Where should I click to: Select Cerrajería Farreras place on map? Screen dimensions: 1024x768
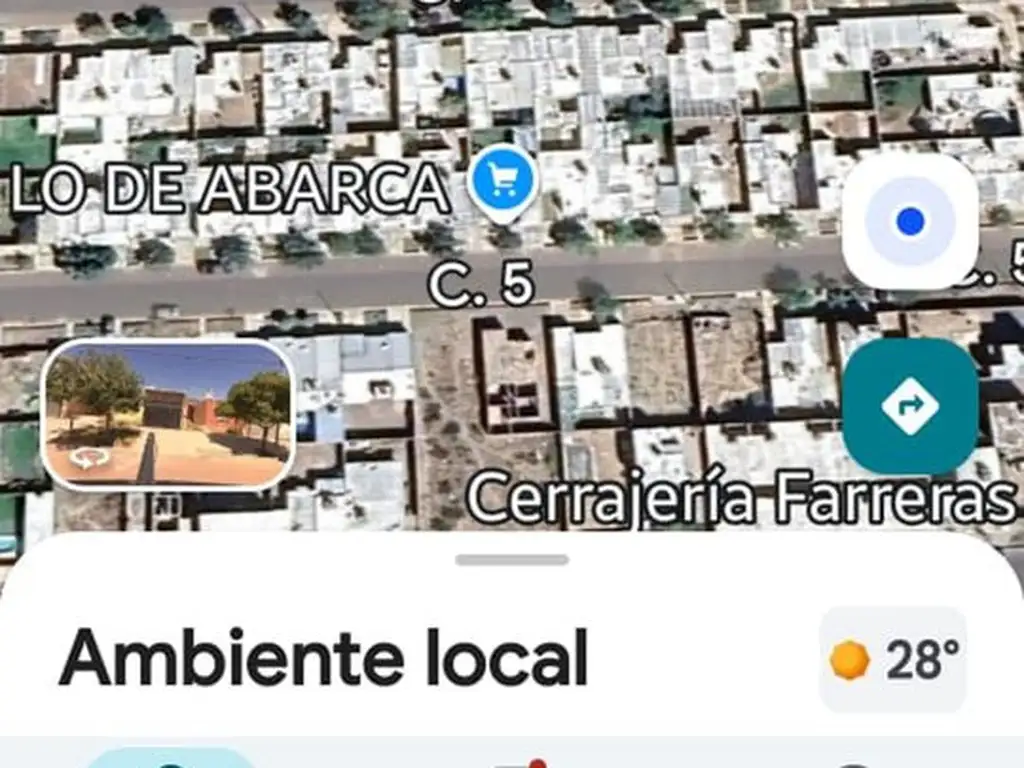pos(740,497)
